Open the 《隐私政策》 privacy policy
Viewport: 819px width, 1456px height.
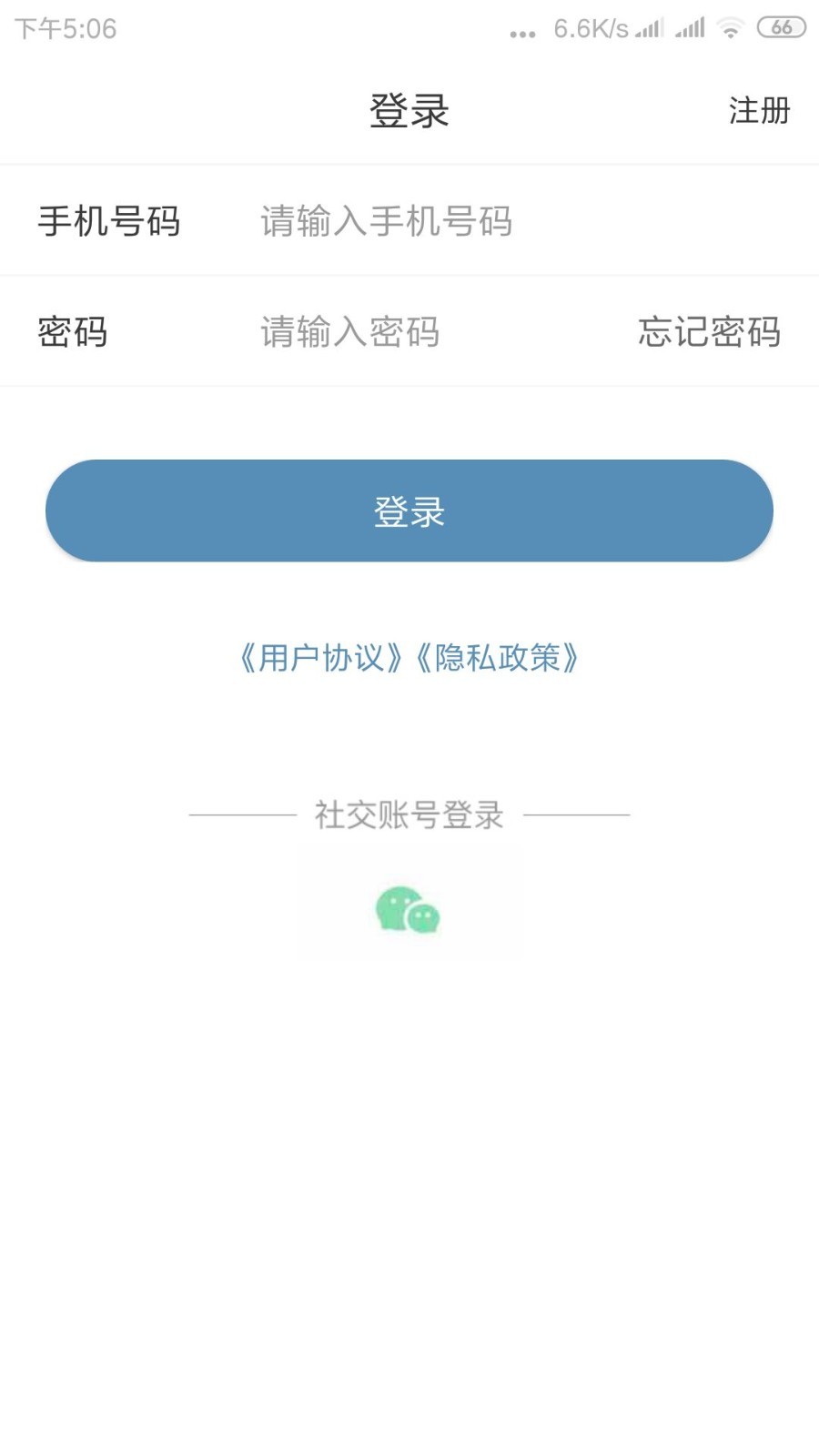tap(497, 658)
